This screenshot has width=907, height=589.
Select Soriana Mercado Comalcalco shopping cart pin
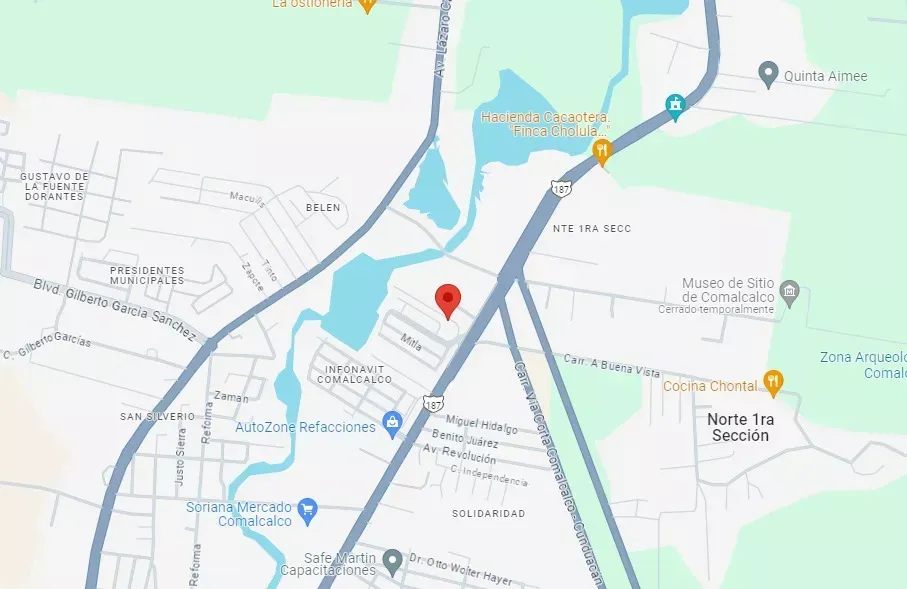[307, 512]
